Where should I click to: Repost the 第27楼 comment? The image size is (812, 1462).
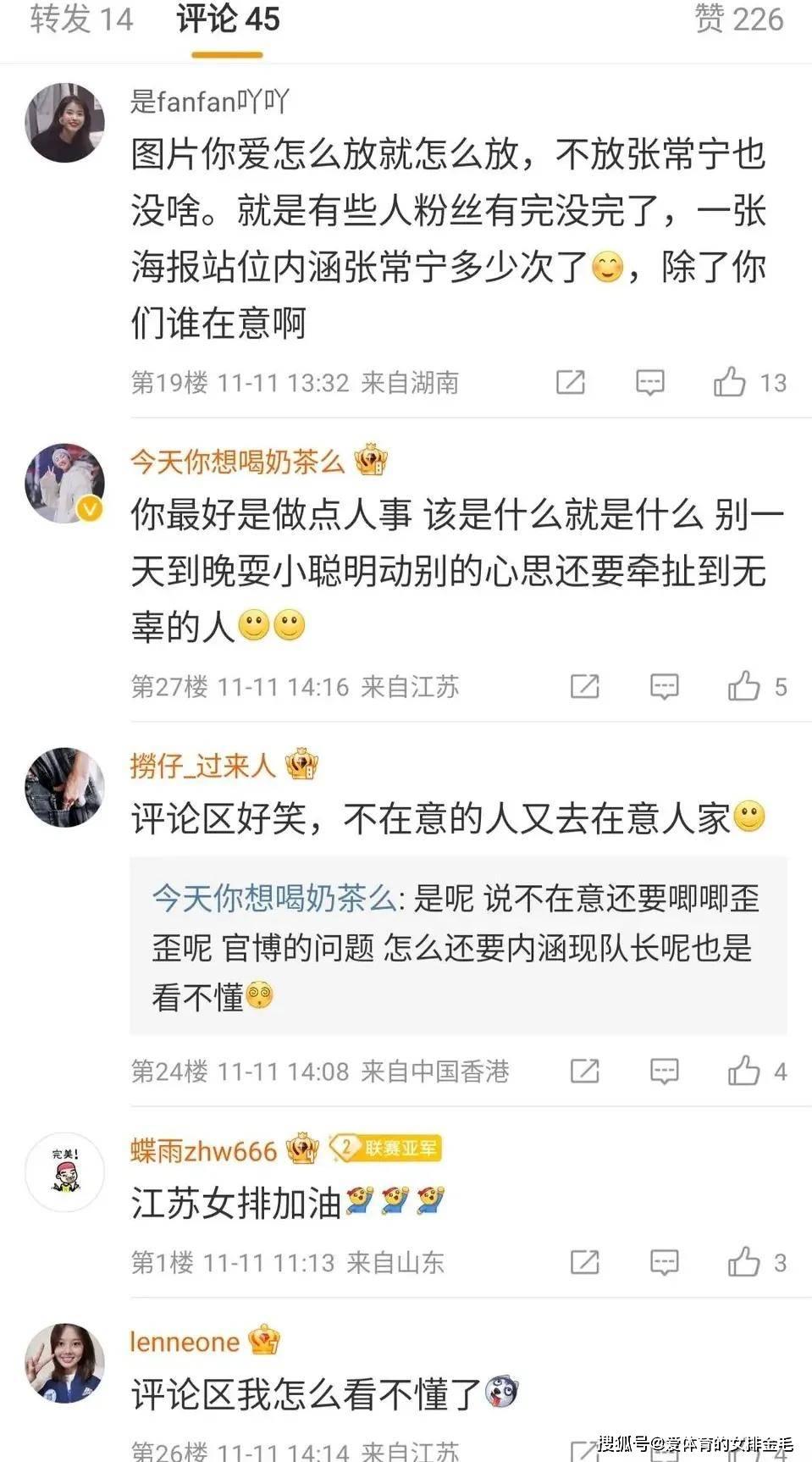pyautogui.click(x=584, y=686)
